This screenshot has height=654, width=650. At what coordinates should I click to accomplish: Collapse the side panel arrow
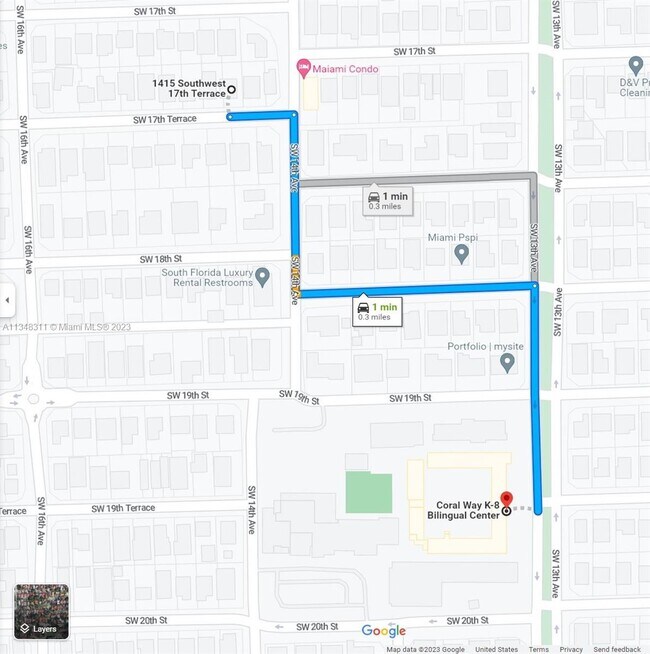[x=7, y=299]
